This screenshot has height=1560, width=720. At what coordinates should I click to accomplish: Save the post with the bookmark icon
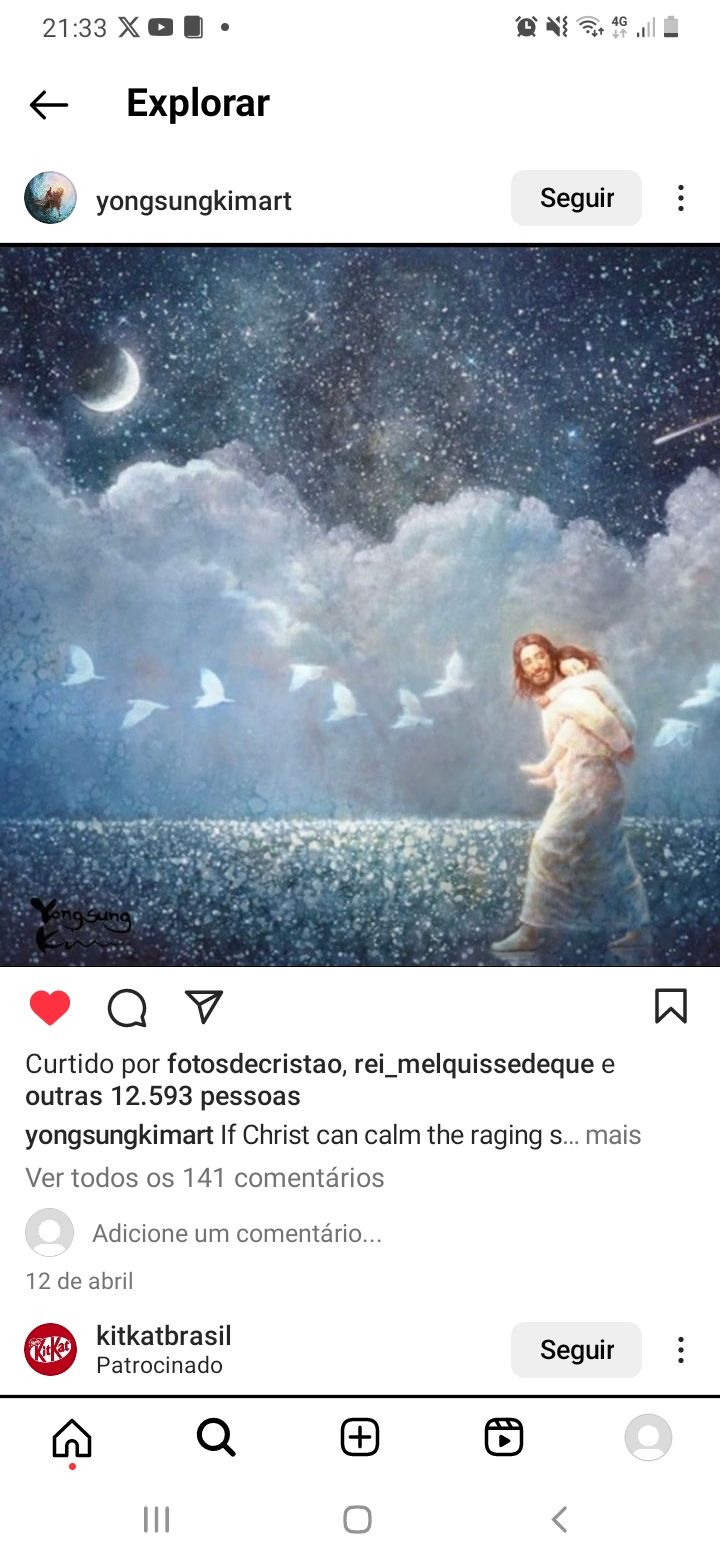[x=670, y=1007]
